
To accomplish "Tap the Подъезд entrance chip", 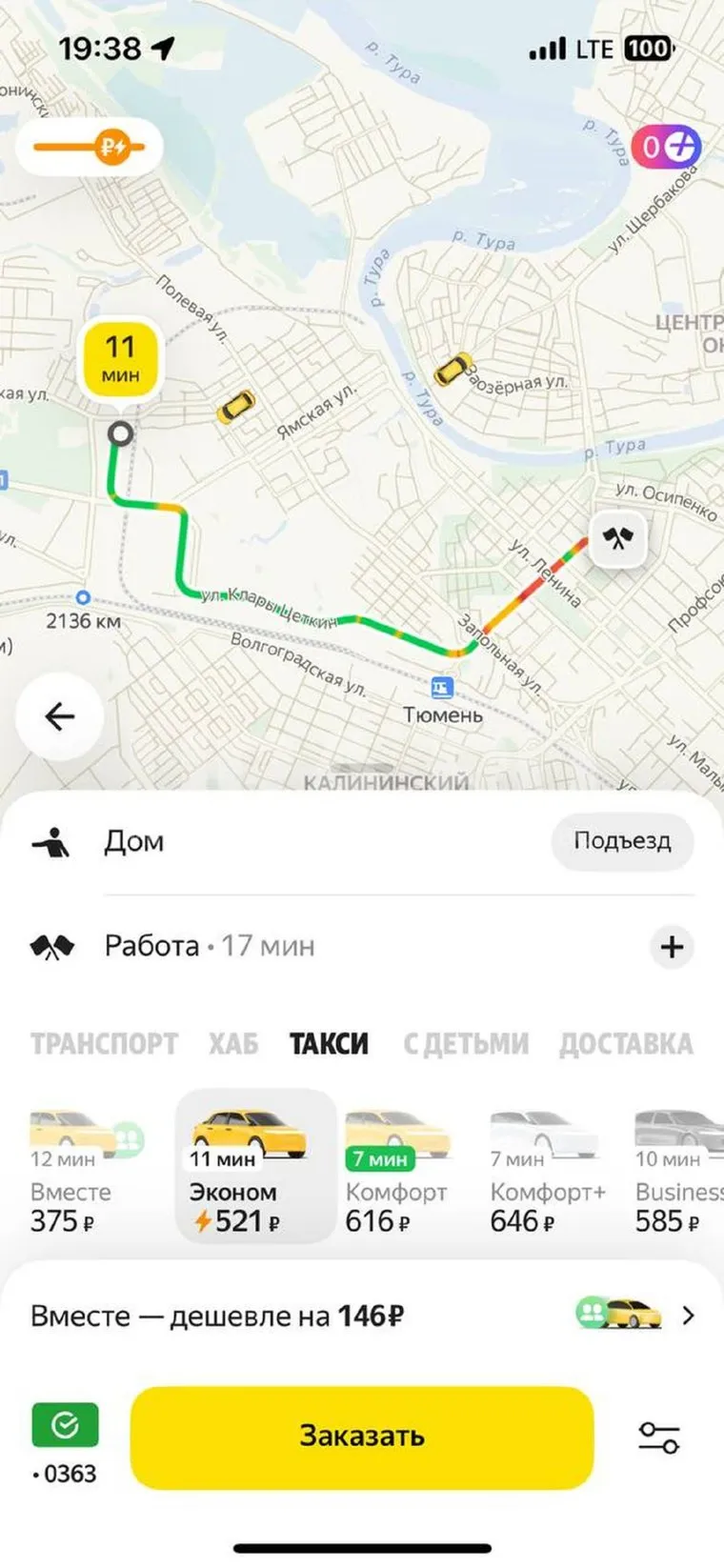I will click(622, 841).
